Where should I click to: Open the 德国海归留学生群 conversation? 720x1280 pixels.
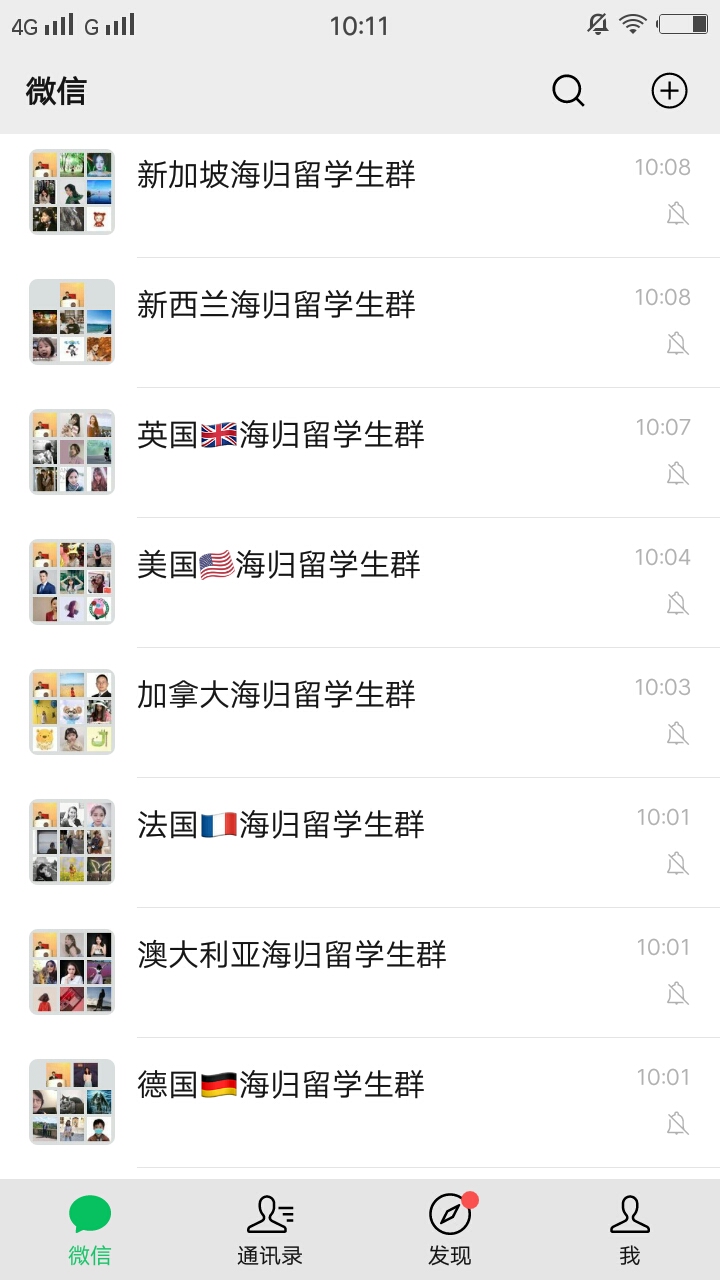coord(360,1102)
